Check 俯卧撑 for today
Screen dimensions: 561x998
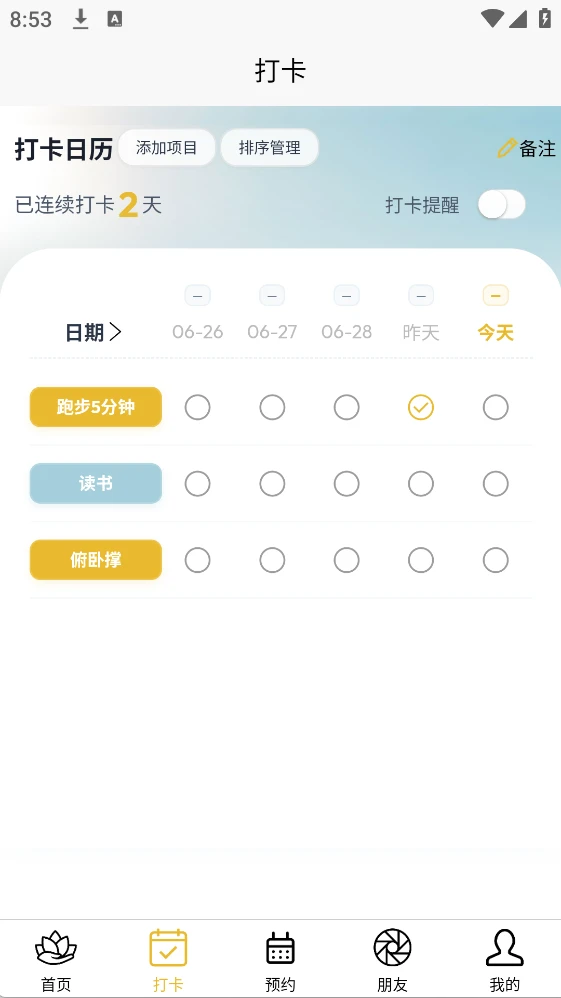tap(495, 561)
